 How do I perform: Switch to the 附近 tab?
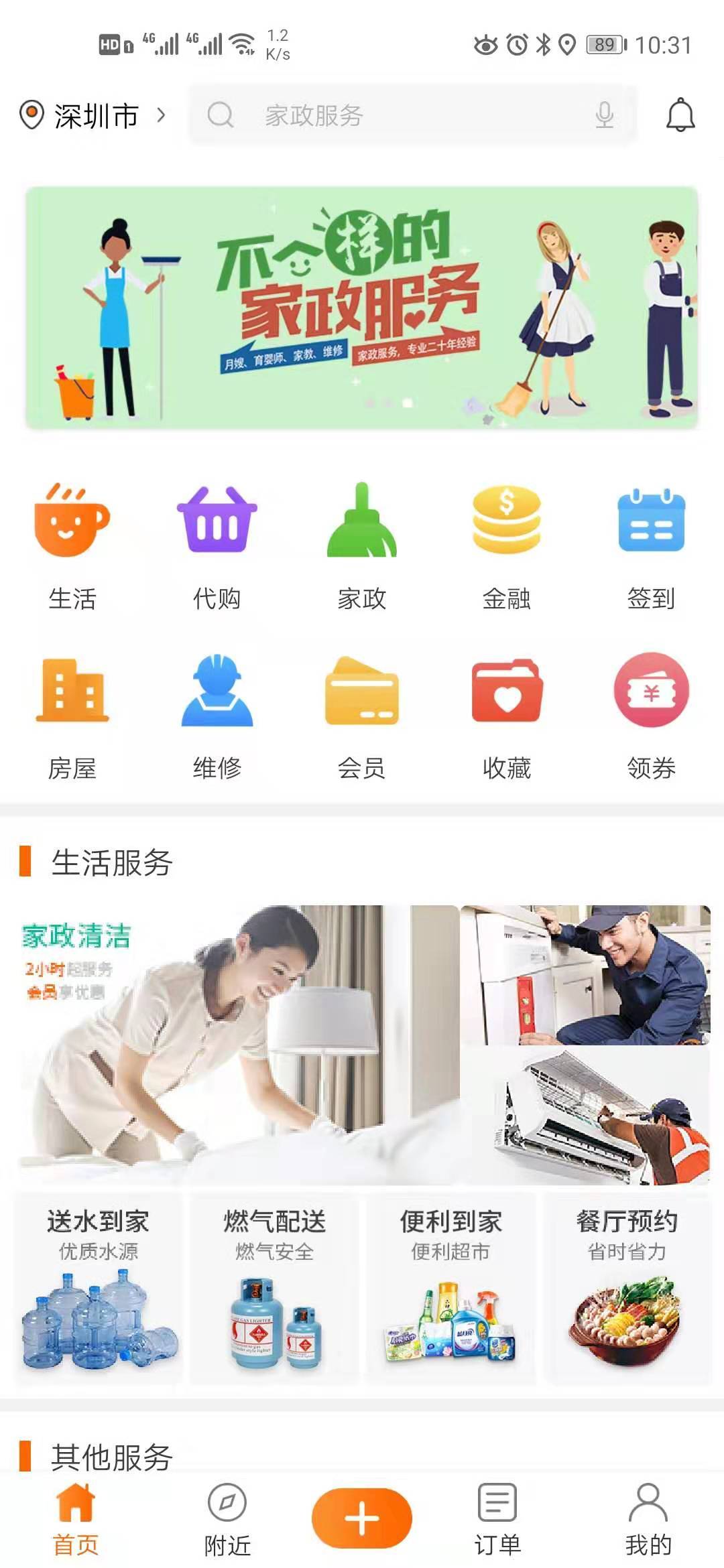coord(227,1518)
